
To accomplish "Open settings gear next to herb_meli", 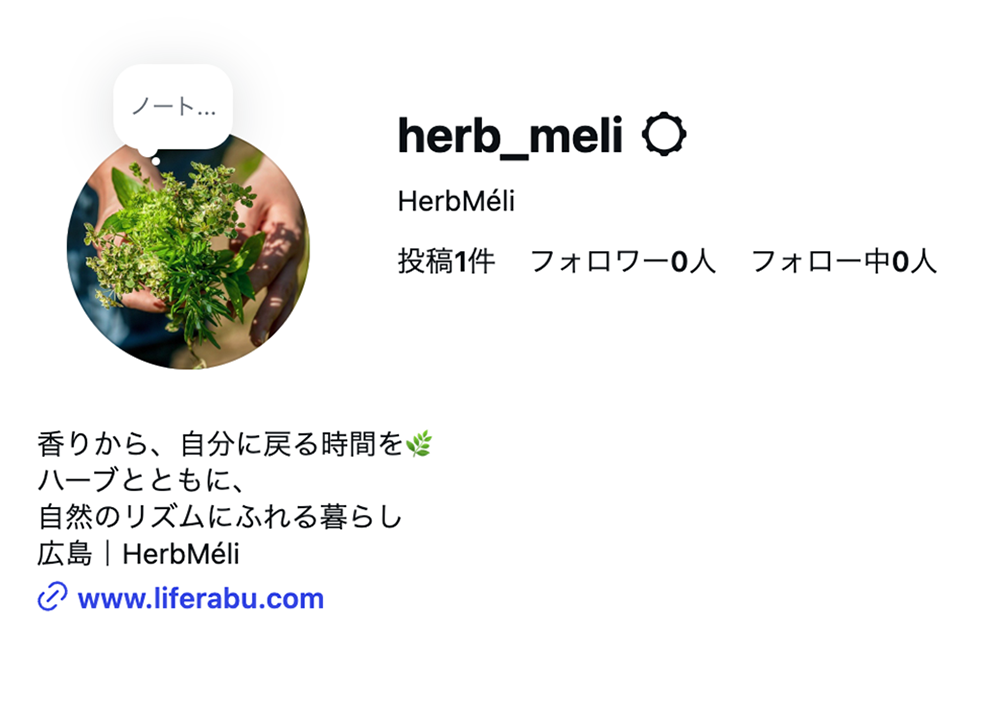I will [664, 135].
